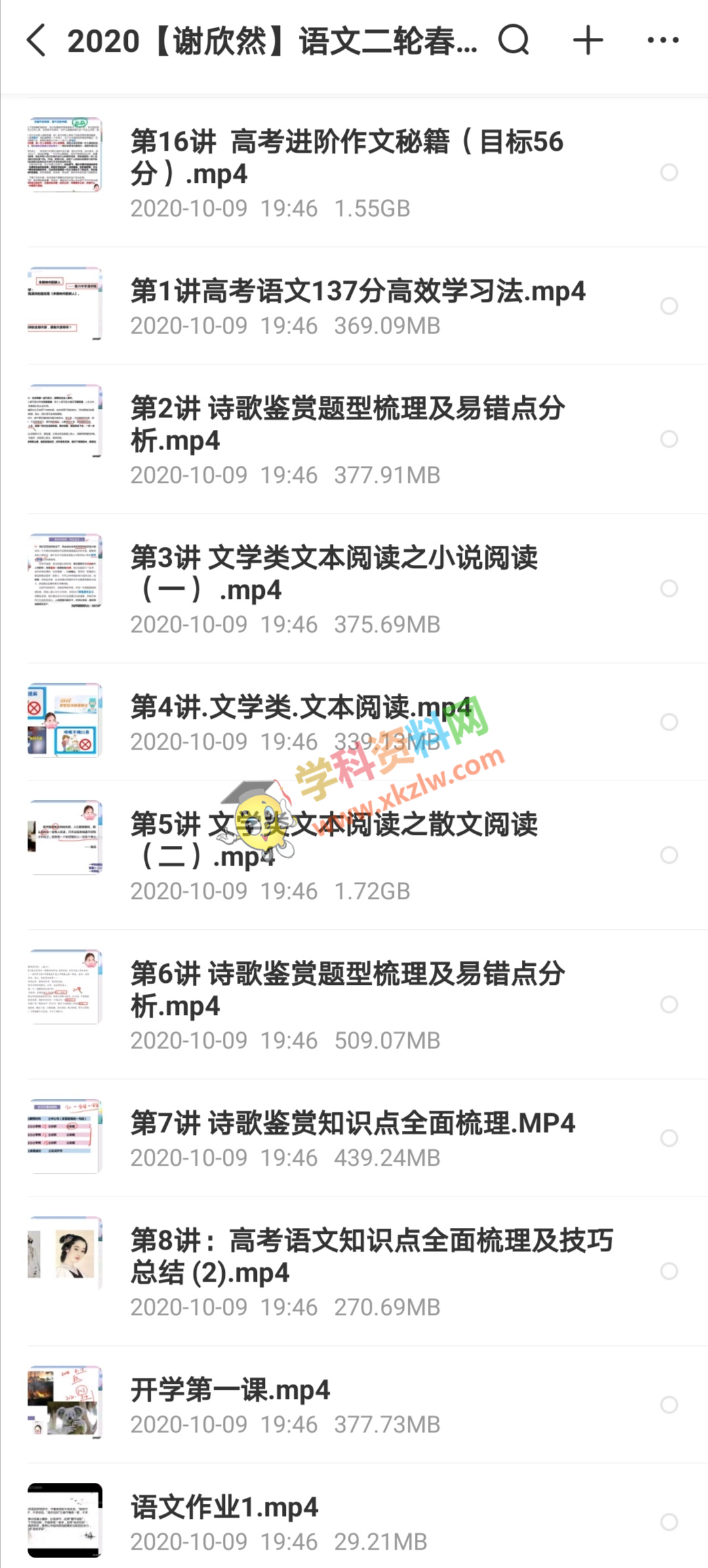The width and height of the screenshot is (708, 1568).
Task: Select the 开学第一课.mp4 checkbox
Action: (669, 1404)
